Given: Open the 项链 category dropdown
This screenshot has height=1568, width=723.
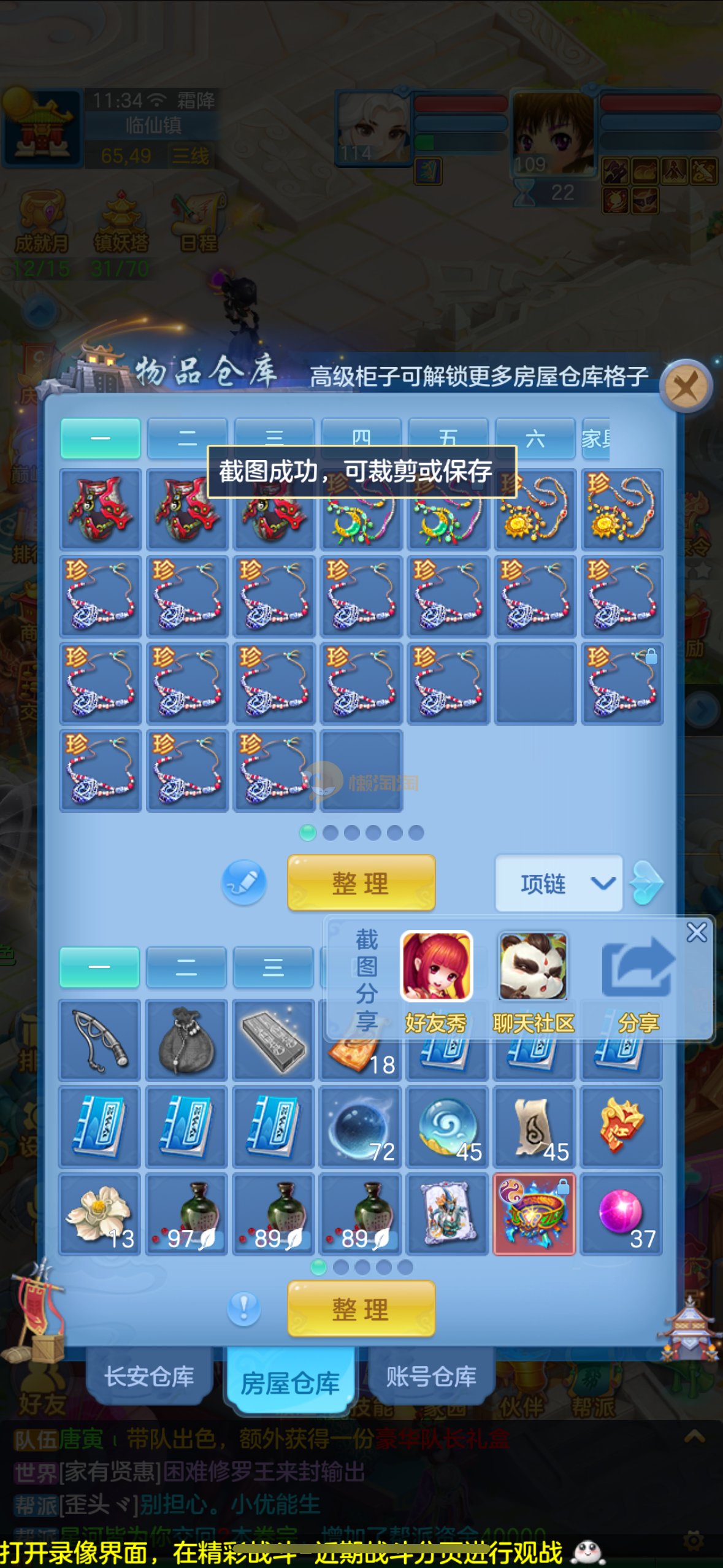Looking at the screenshot, I should tap(559, 883).
